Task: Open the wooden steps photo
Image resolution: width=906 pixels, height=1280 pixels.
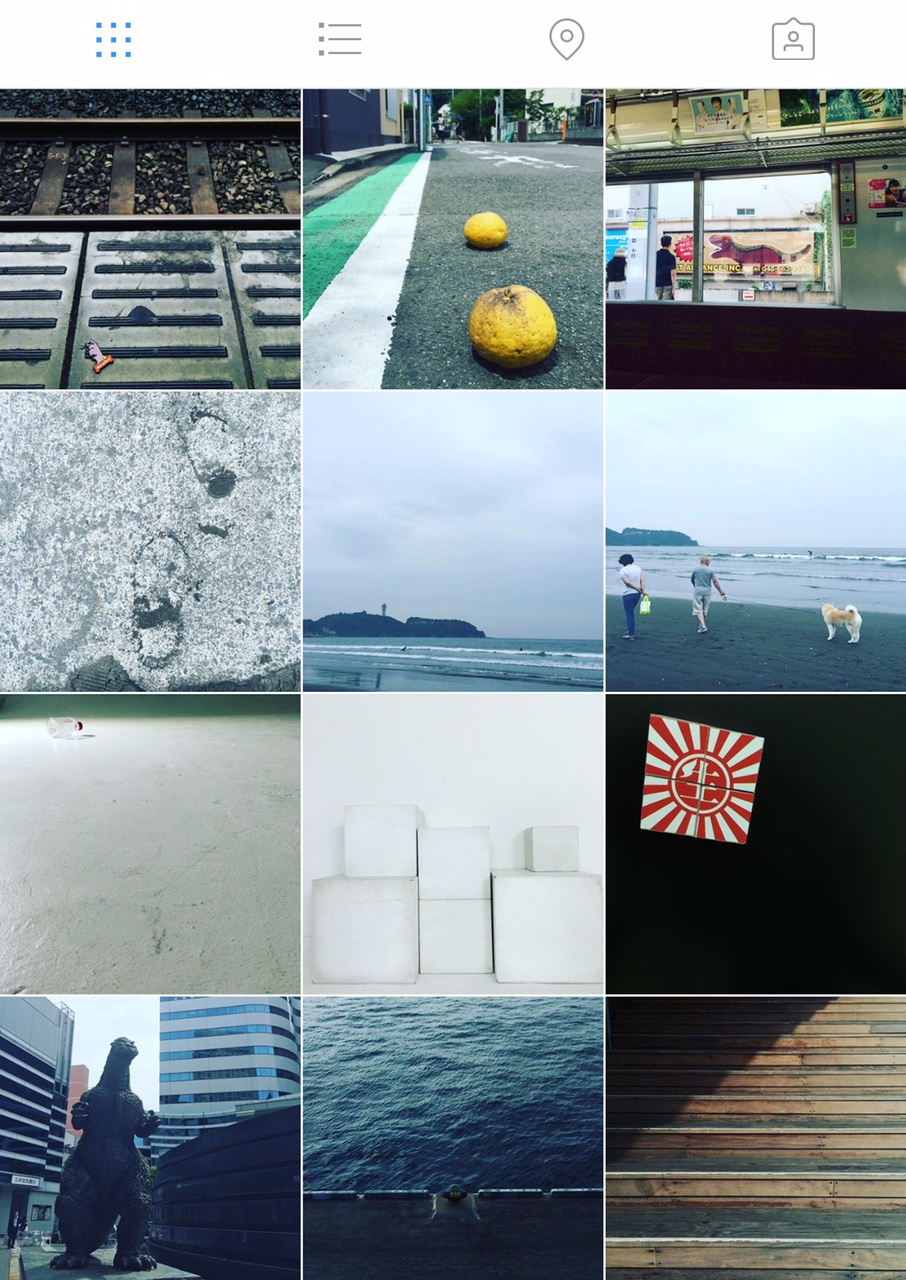Action: pyautogui.click(x=755, y=1138)
